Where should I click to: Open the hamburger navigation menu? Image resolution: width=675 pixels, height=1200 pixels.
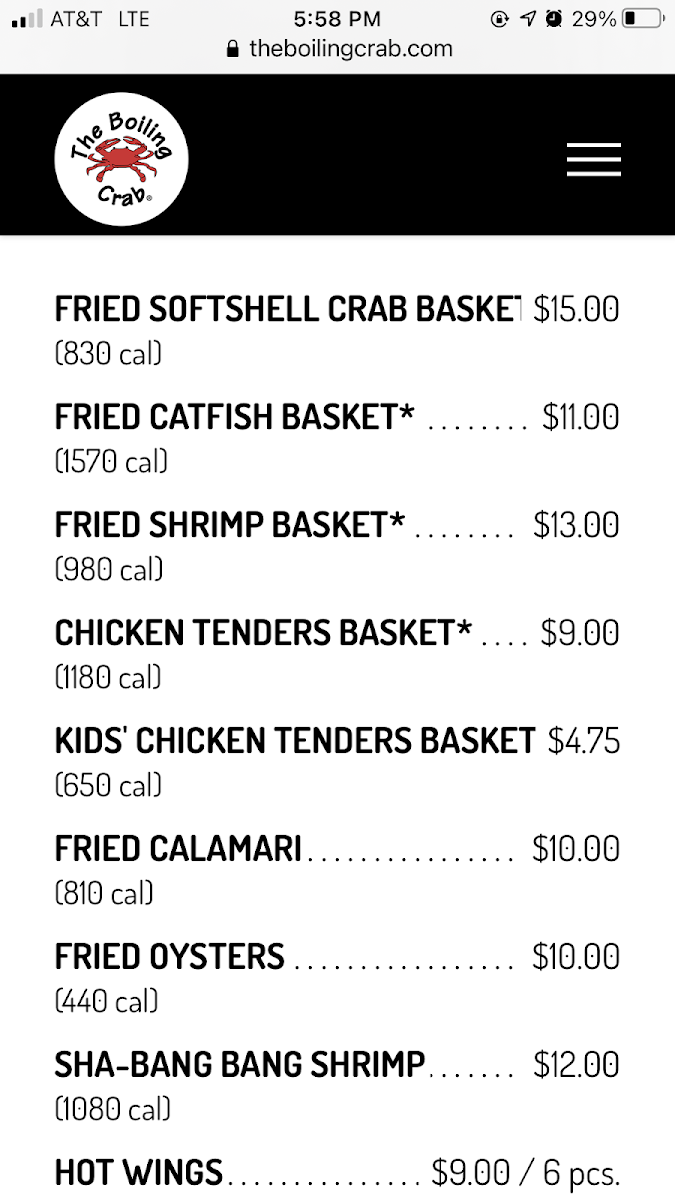click(594, 160)
